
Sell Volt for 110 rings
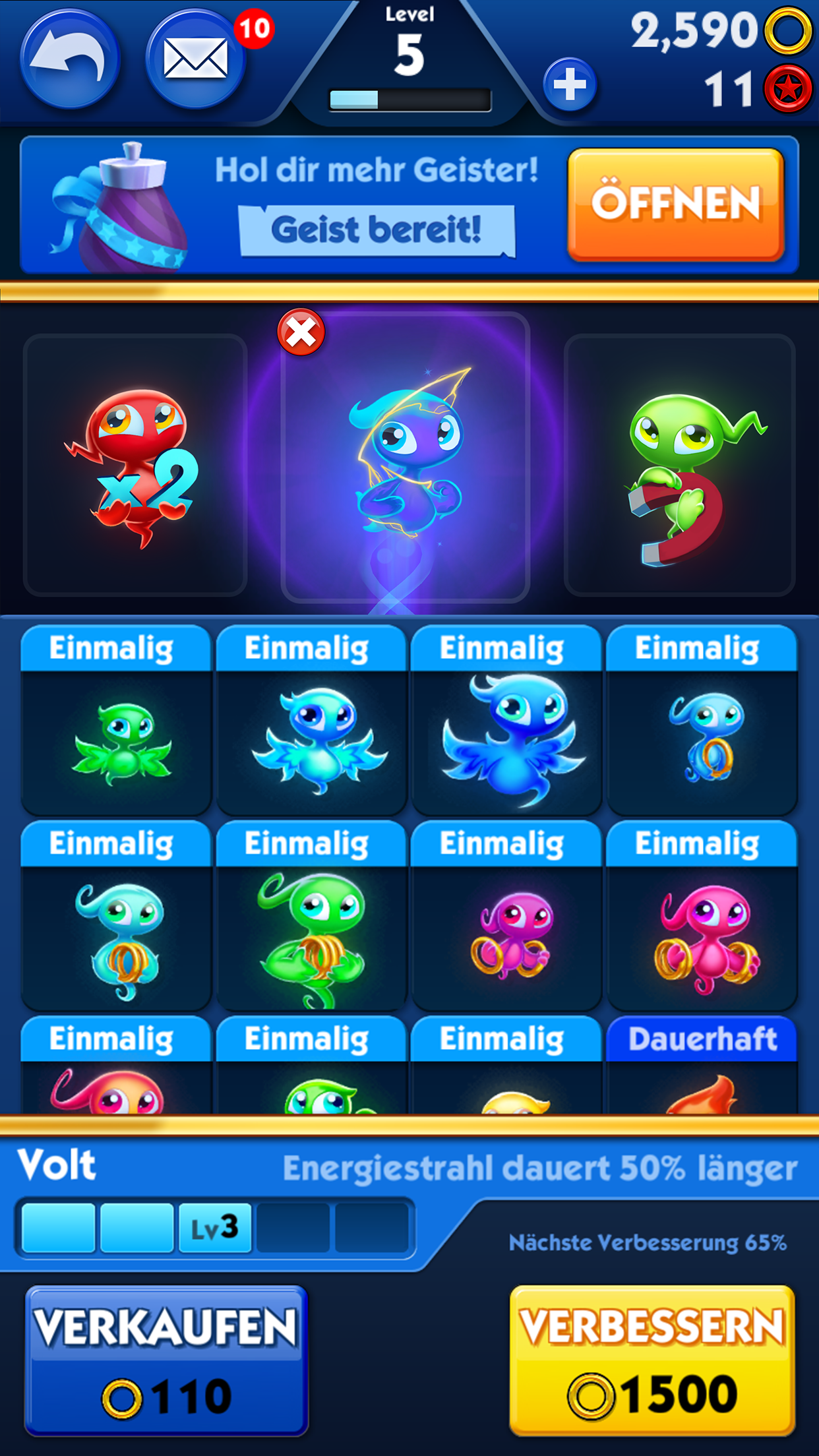[x=166, y=1360]
